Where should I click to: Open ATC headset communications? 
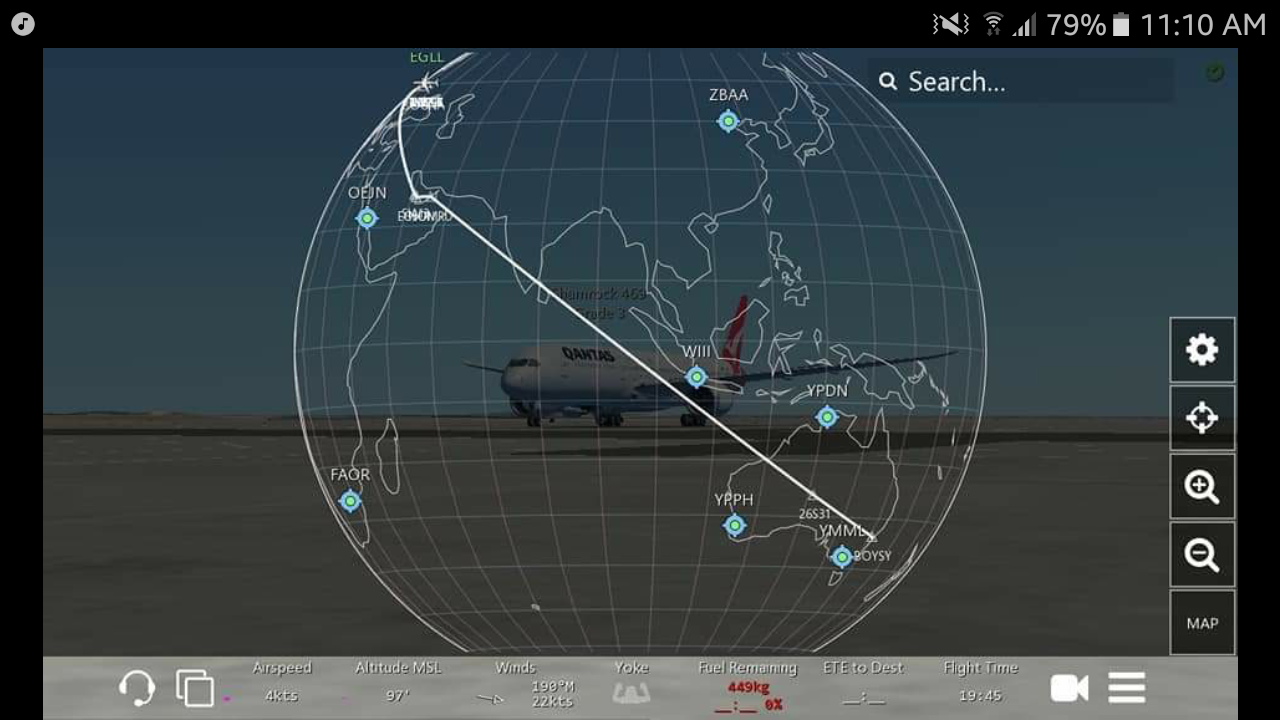[x=137, y=688]
